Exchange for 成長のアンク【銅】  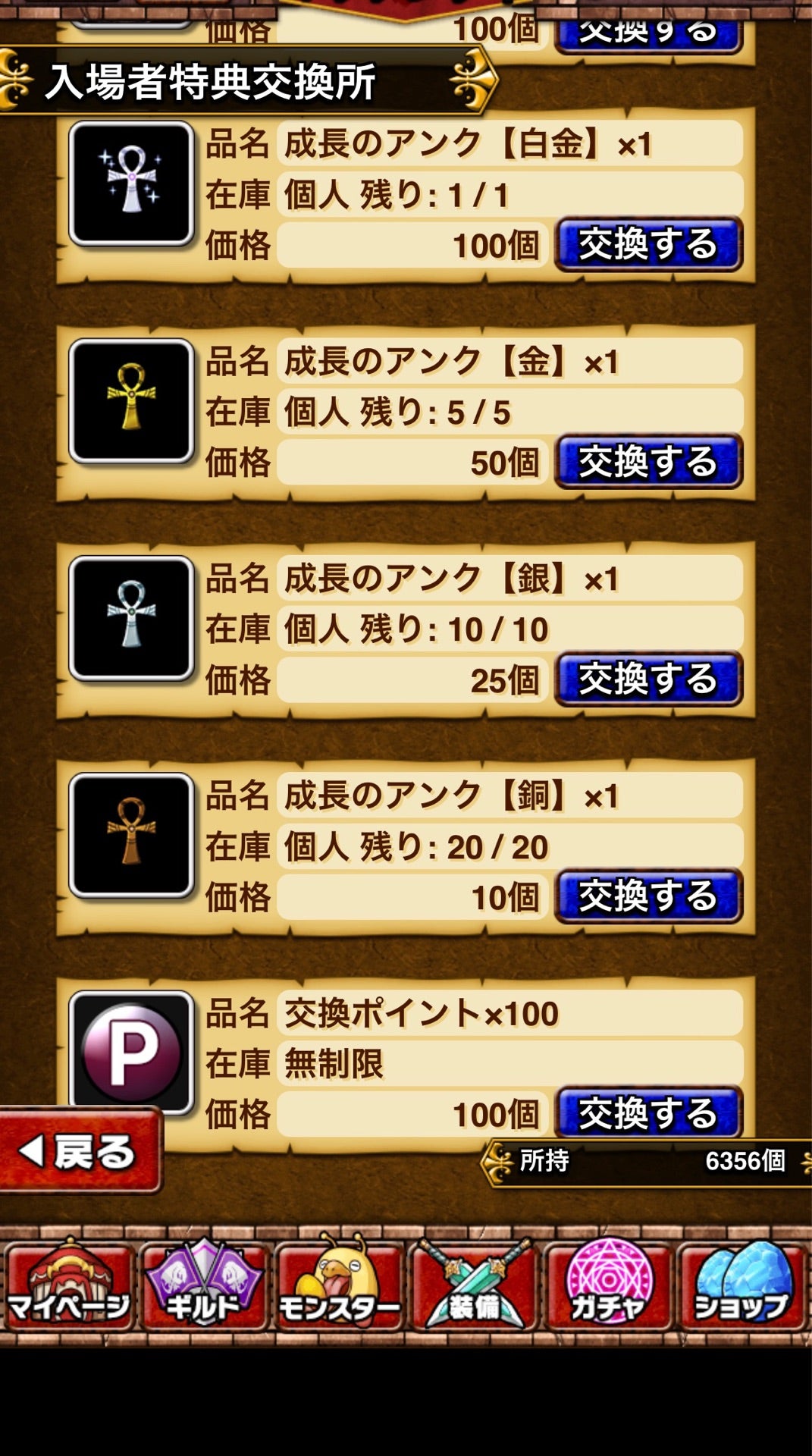[648, 896]
